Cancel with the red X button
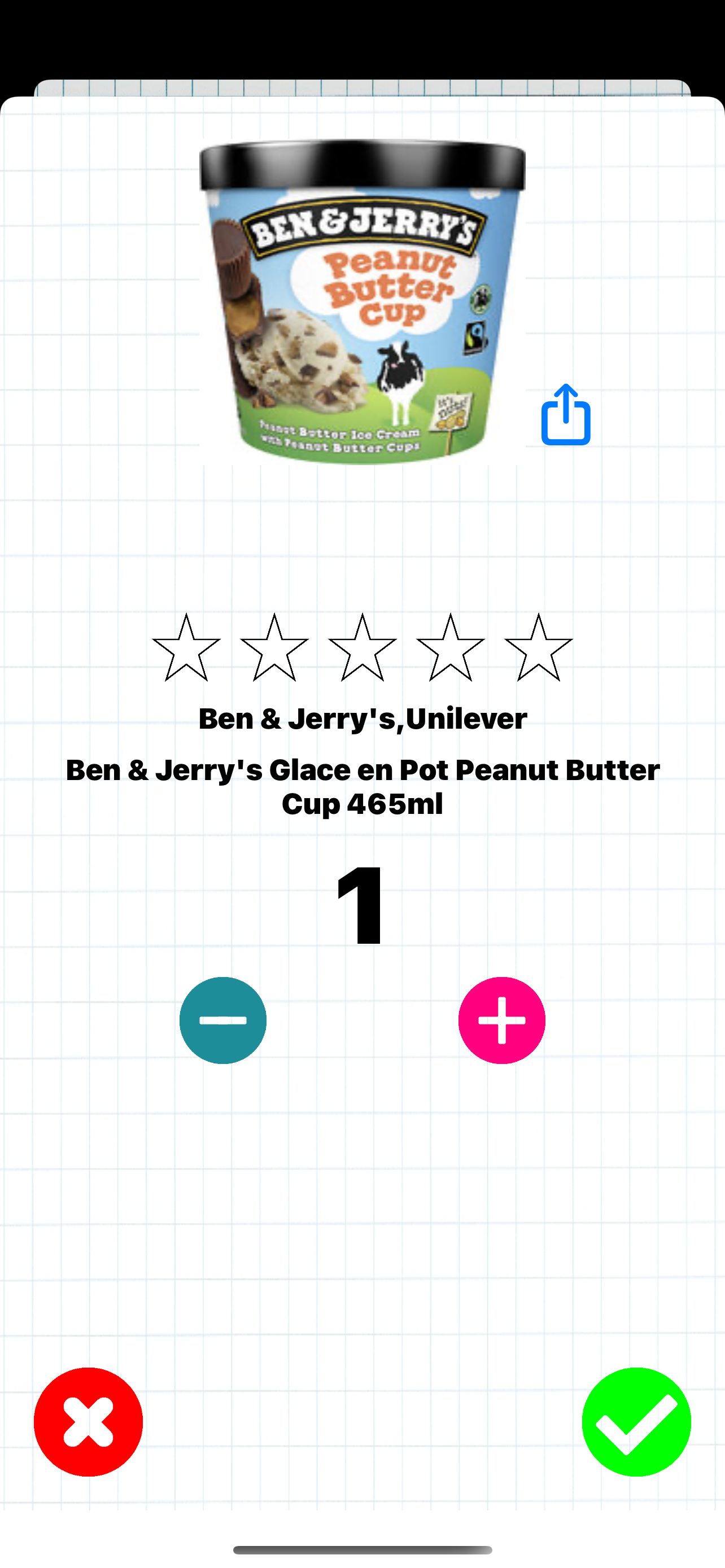The width and height of the screenshot is (725, 1568). click(88, 1422)
